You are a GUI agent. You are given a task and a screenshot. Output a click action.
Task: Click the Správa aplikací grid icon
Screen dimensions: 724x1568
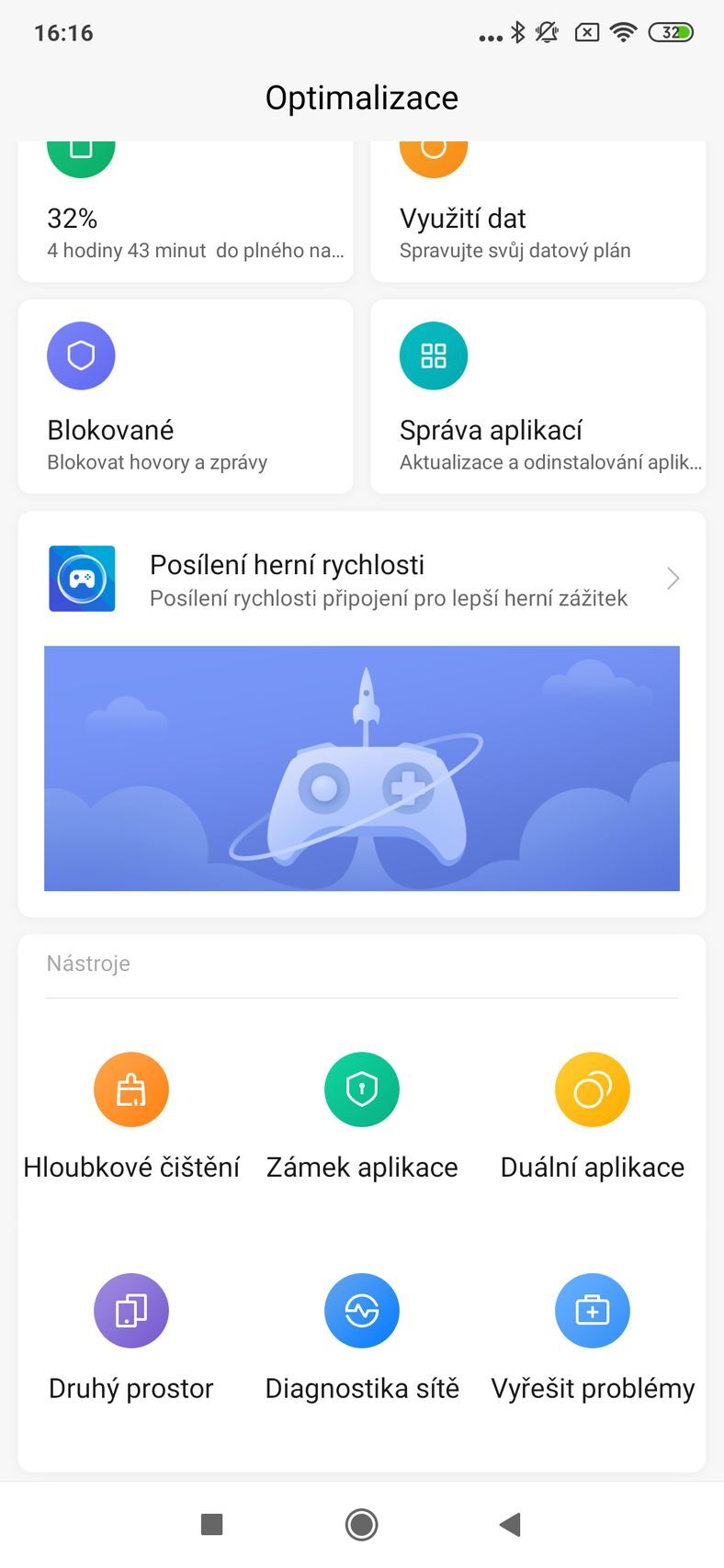click(x=433, y=355)
